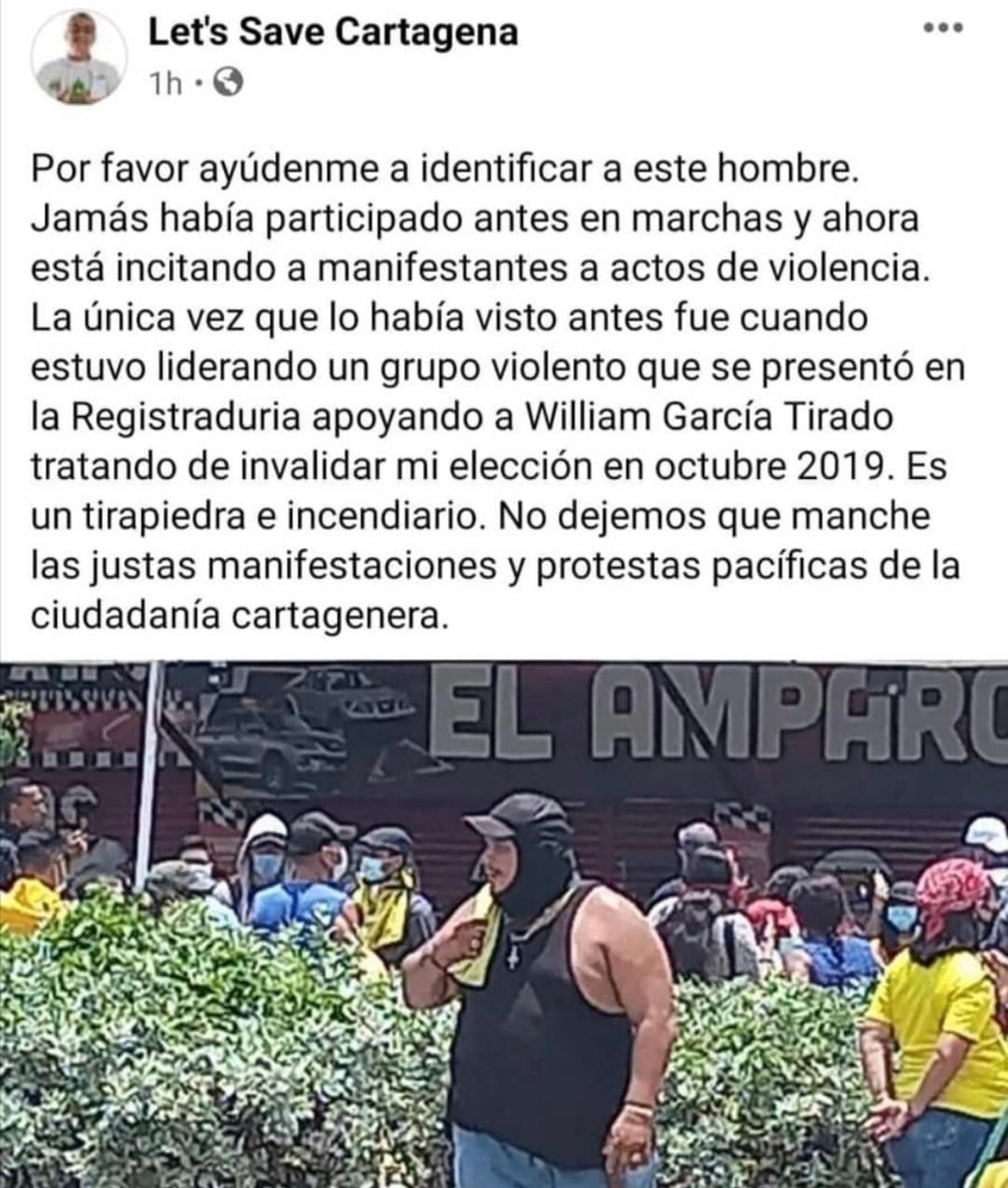
Task: Open the post's three-dot overflow menu
Action: [943, 29]
